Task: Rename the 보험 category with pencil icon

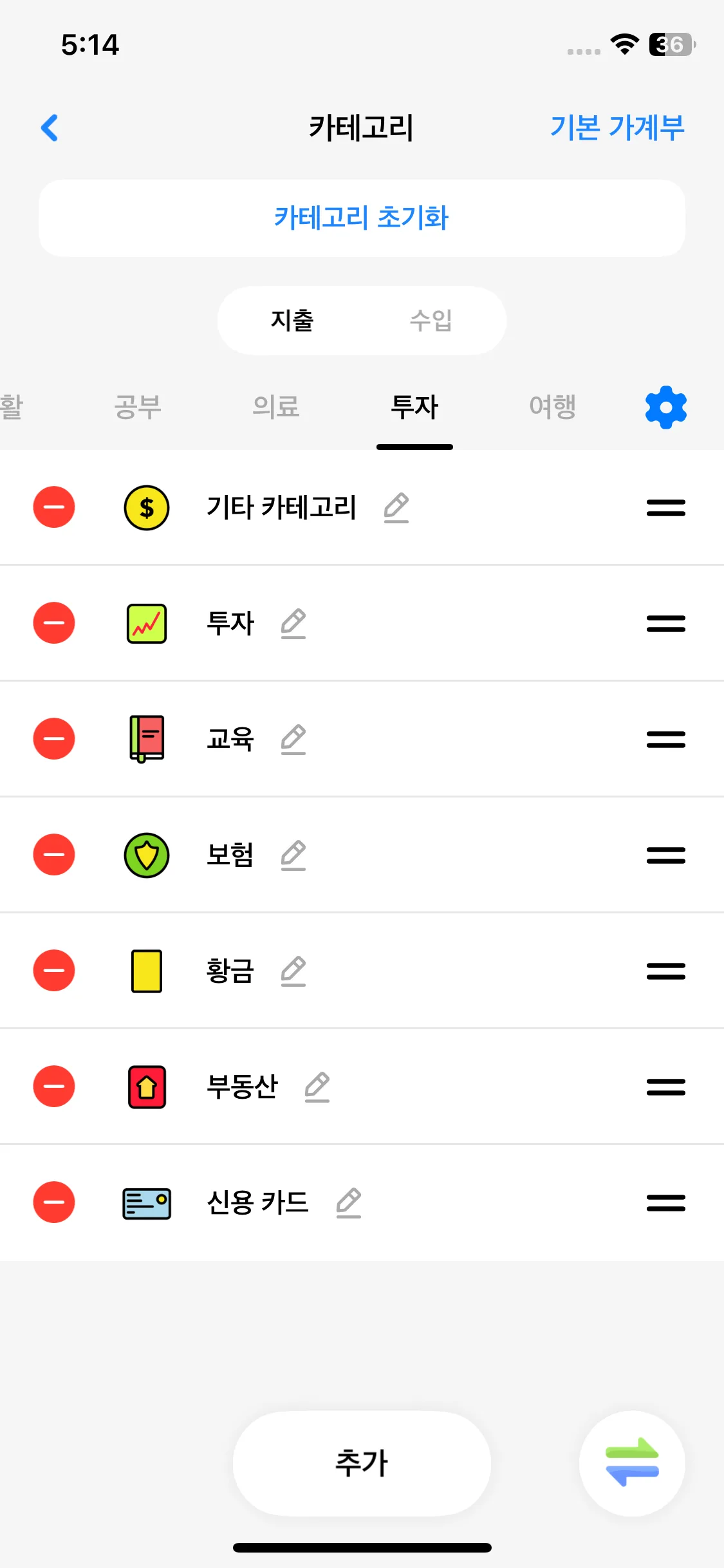Action: click(293, 855)
